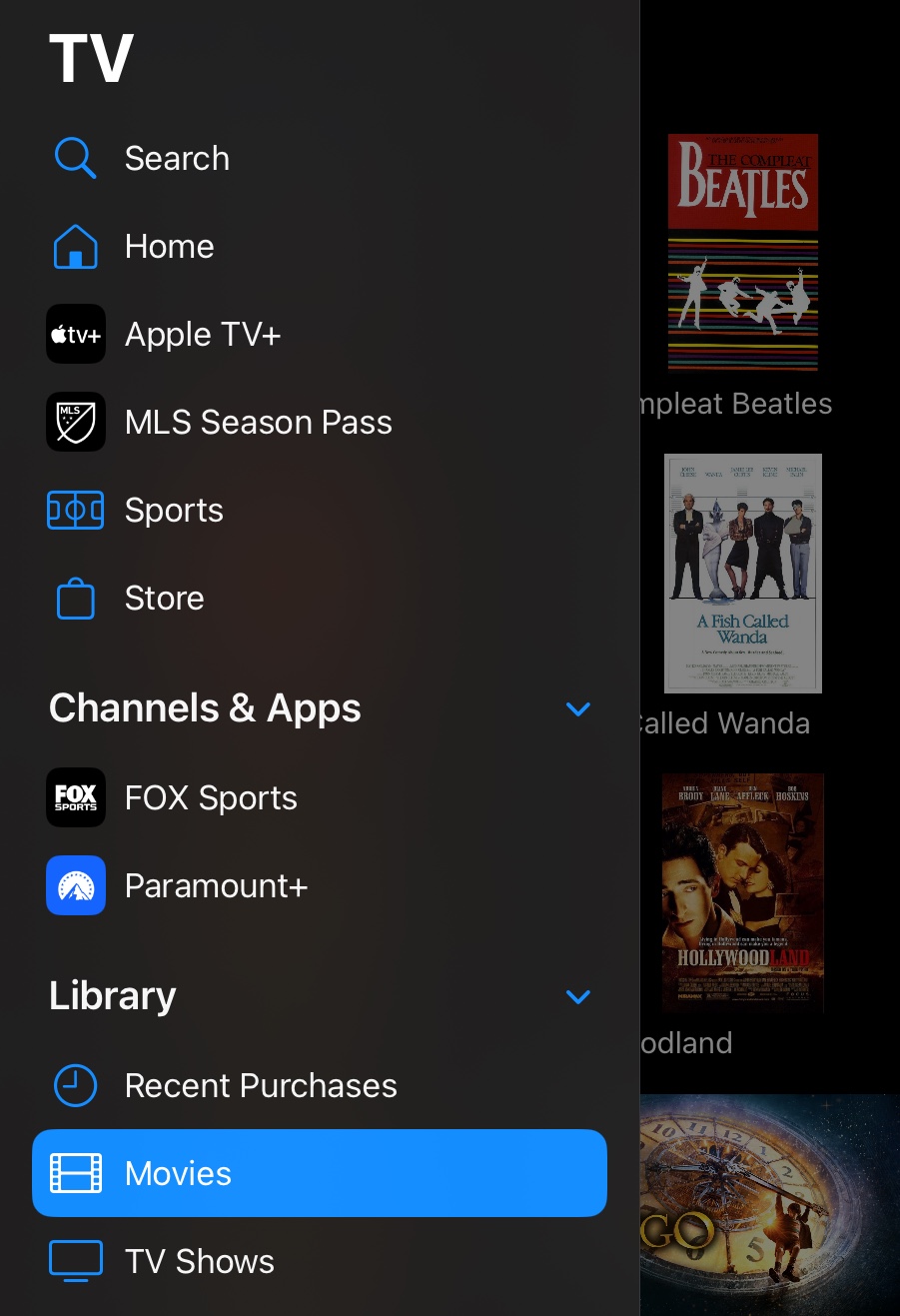Open the Hollywoodland movie poster
This screenshot has width=900, height=1316.
tap(743, 892)
